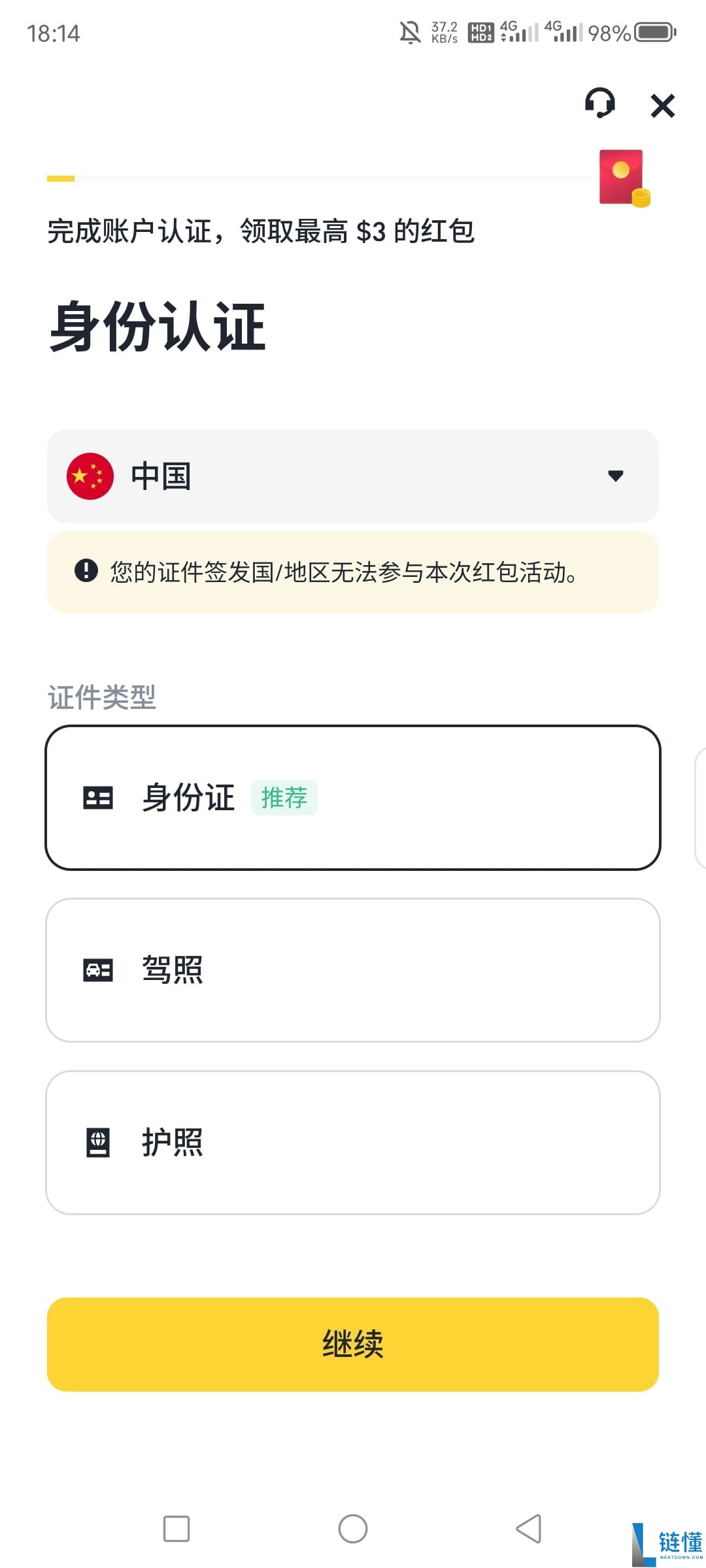Dismiss the identity verification overlay with X

click(x=663, y=105)
